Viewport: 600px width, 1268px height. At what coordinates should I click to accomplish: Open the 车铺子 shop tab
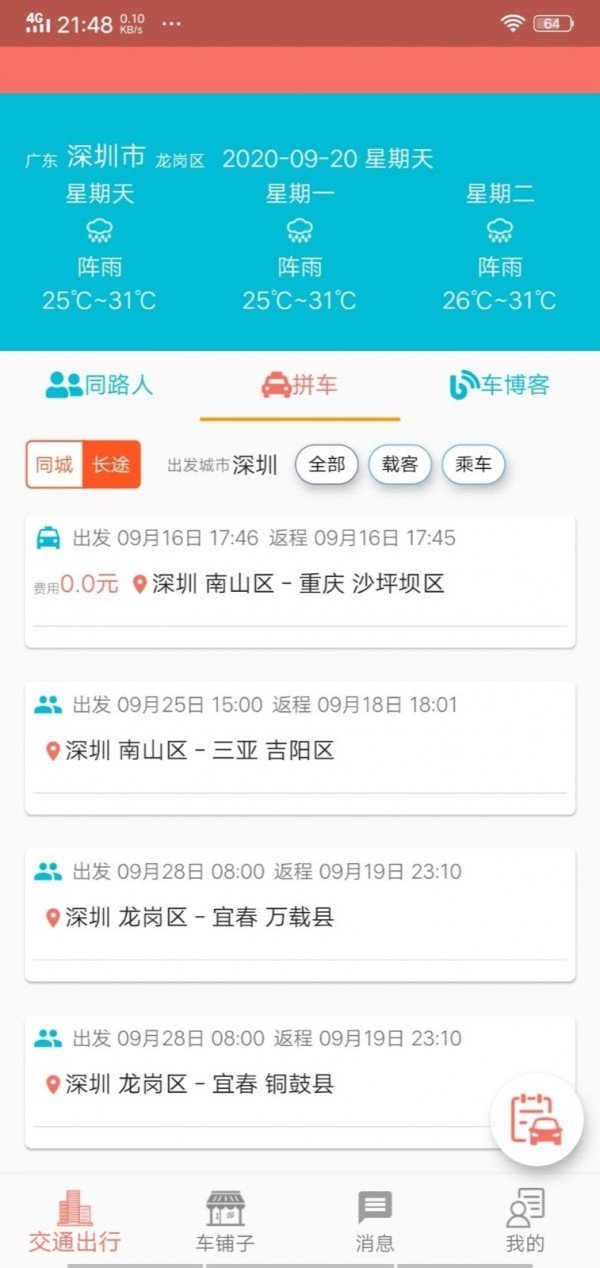pos(225,1222)
